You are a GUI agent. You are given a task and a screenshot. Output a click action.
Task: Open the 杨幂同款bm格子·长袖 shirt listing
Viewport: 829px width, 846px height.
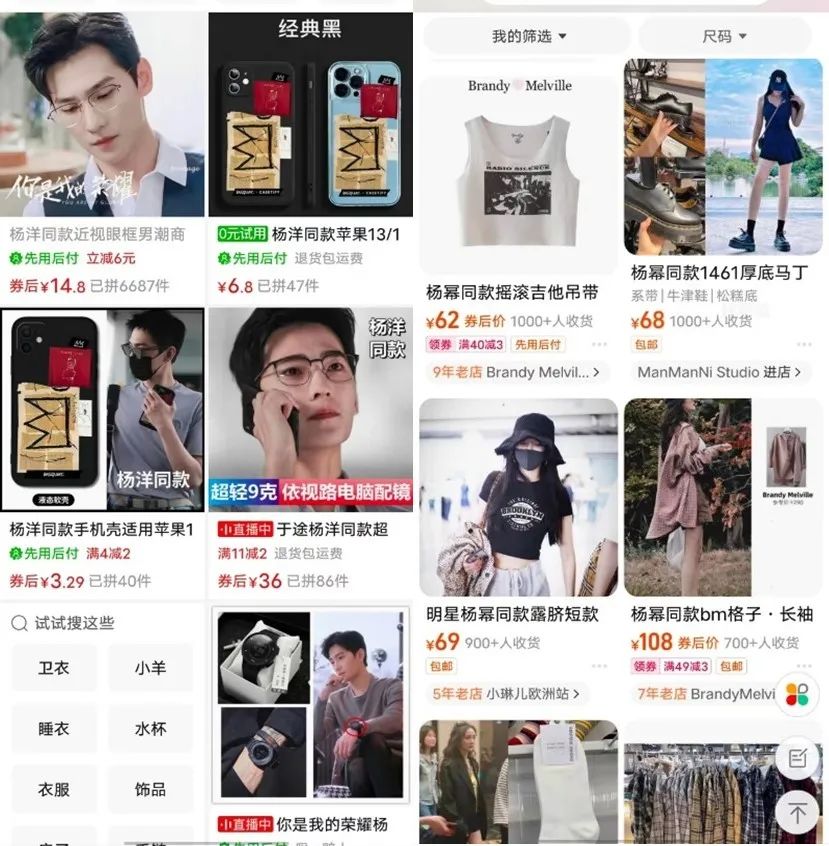723,498
